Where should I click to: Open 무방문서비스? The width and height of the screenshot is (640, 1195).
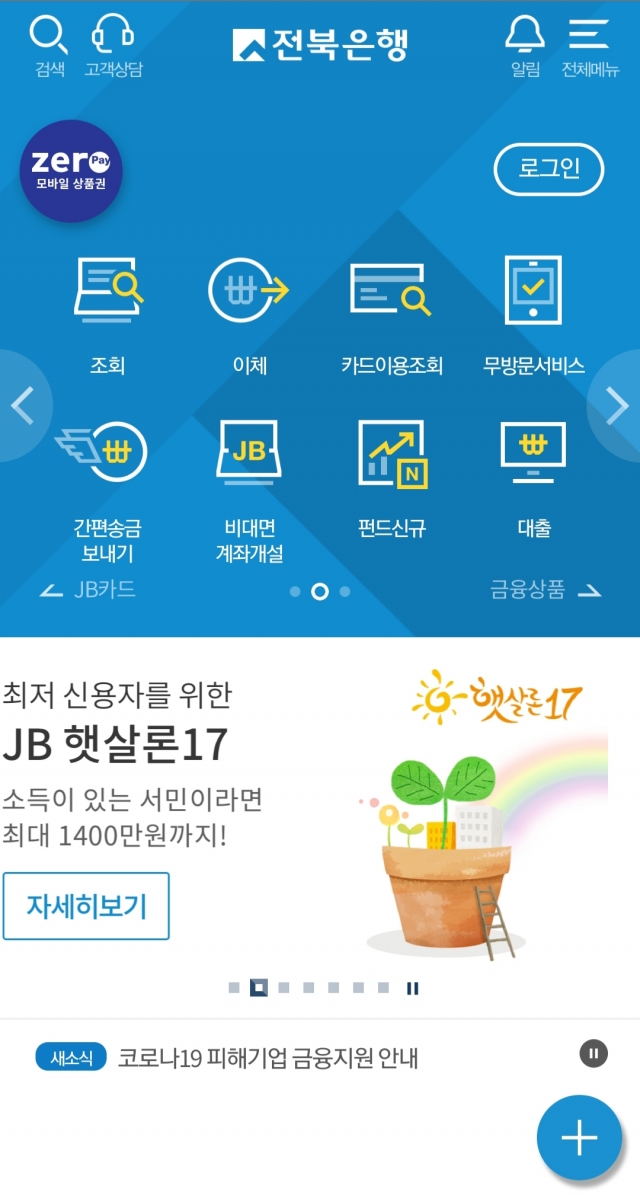533,312
